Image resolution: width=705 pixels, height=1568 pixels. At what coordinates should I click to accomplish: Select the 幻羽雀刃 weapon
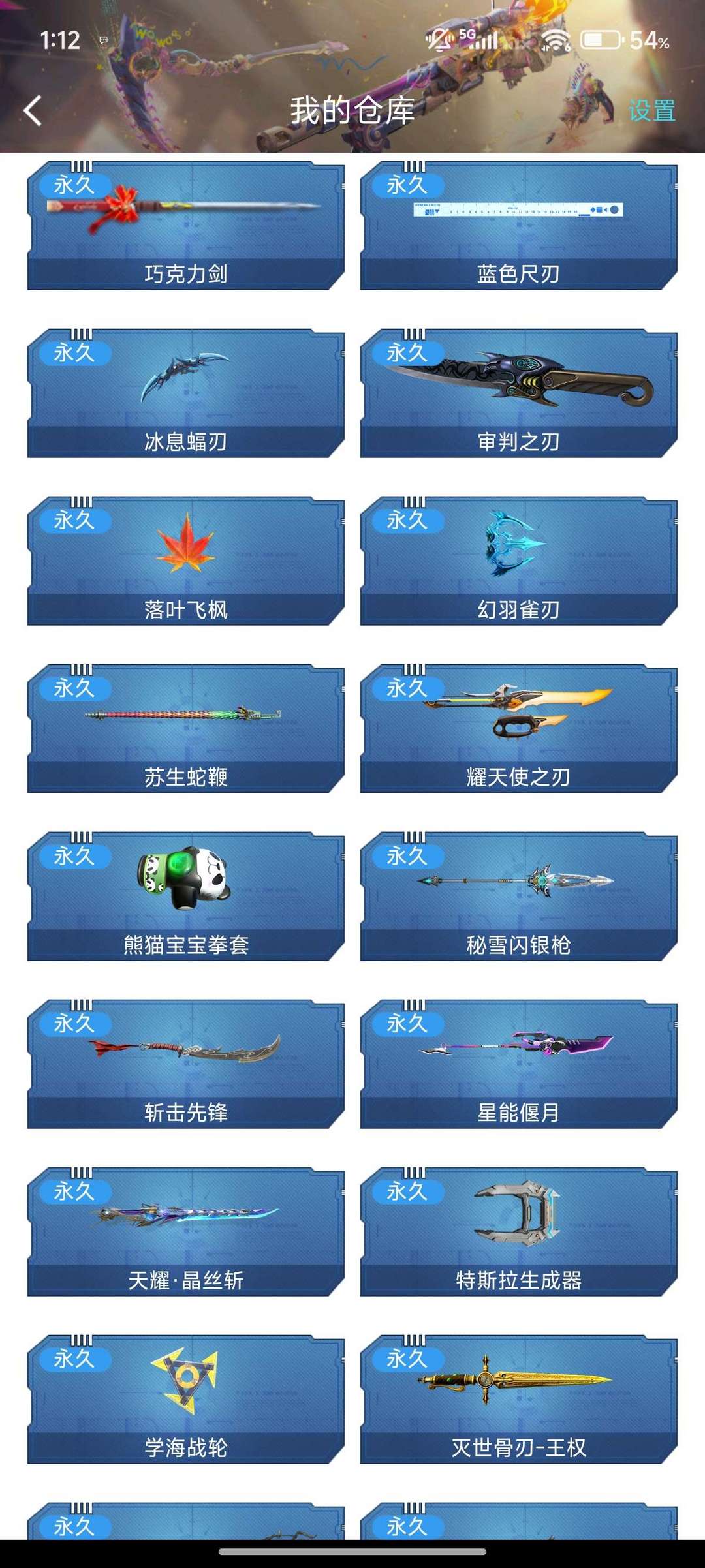click(518, 561)
